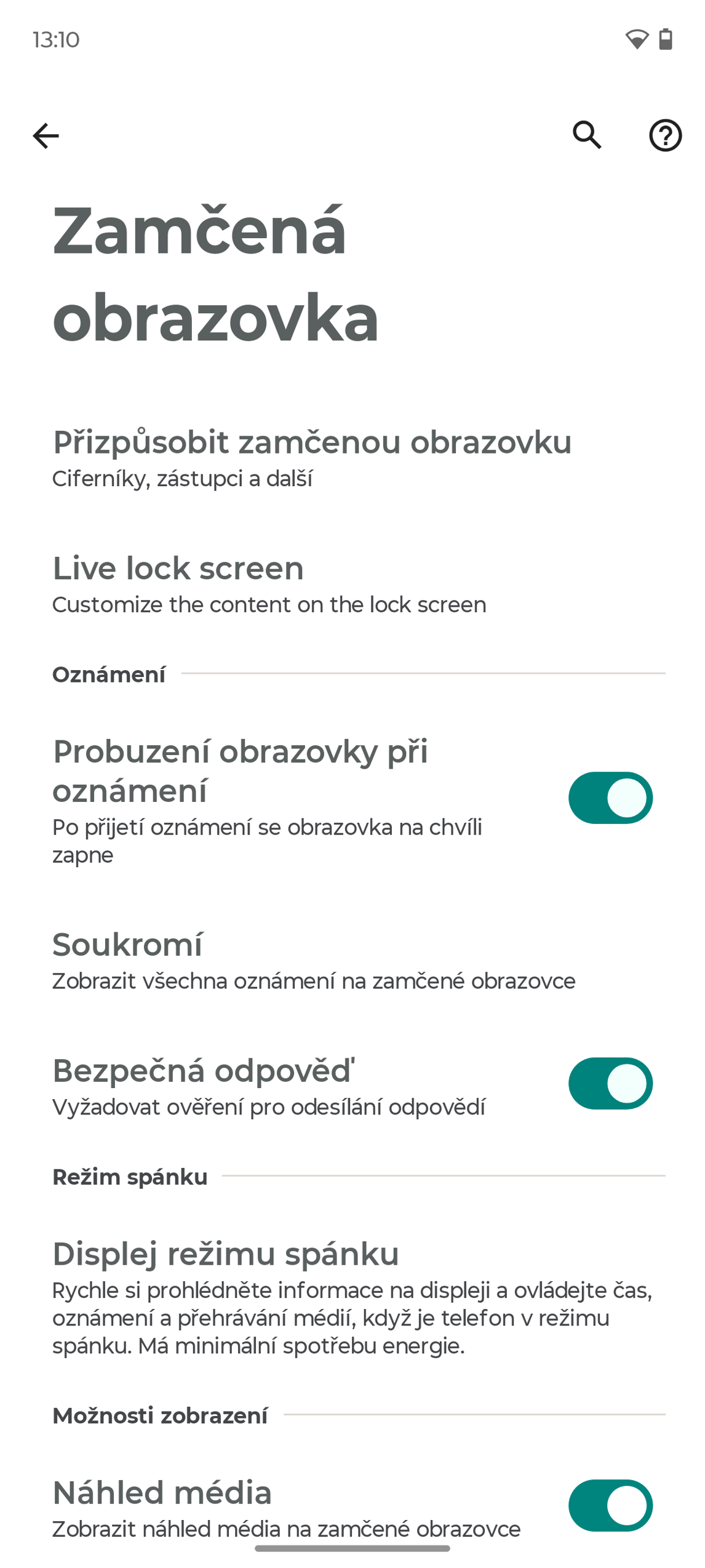Disable Probuzení obrazovky při oznámení
Image resolution: width=705 pixels, height=1568 pixels.
click(610, 798)
